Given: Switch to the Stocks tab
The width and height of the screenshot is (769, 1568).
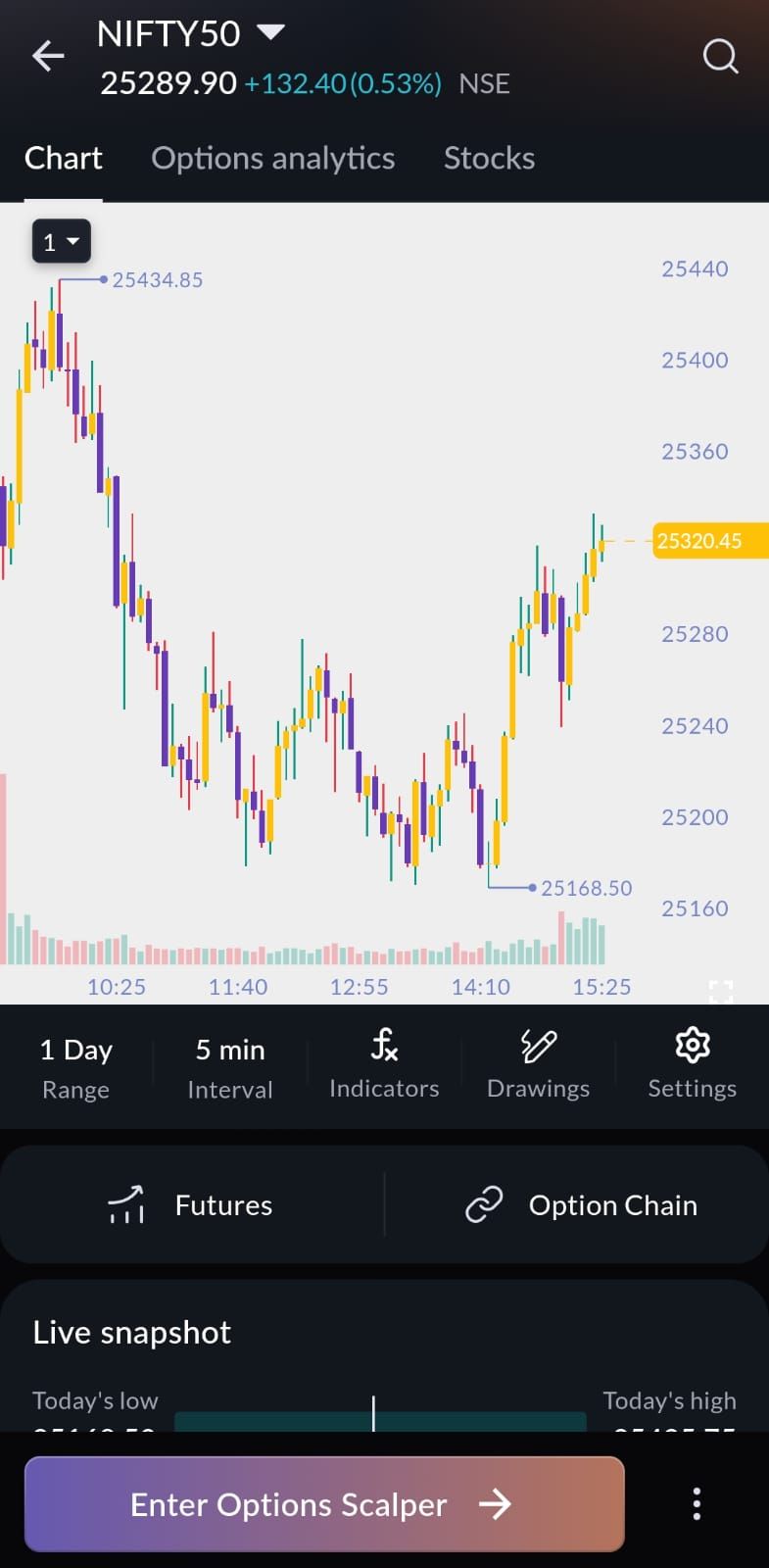Looking at the screenshot, I should (x=489, y=159).
